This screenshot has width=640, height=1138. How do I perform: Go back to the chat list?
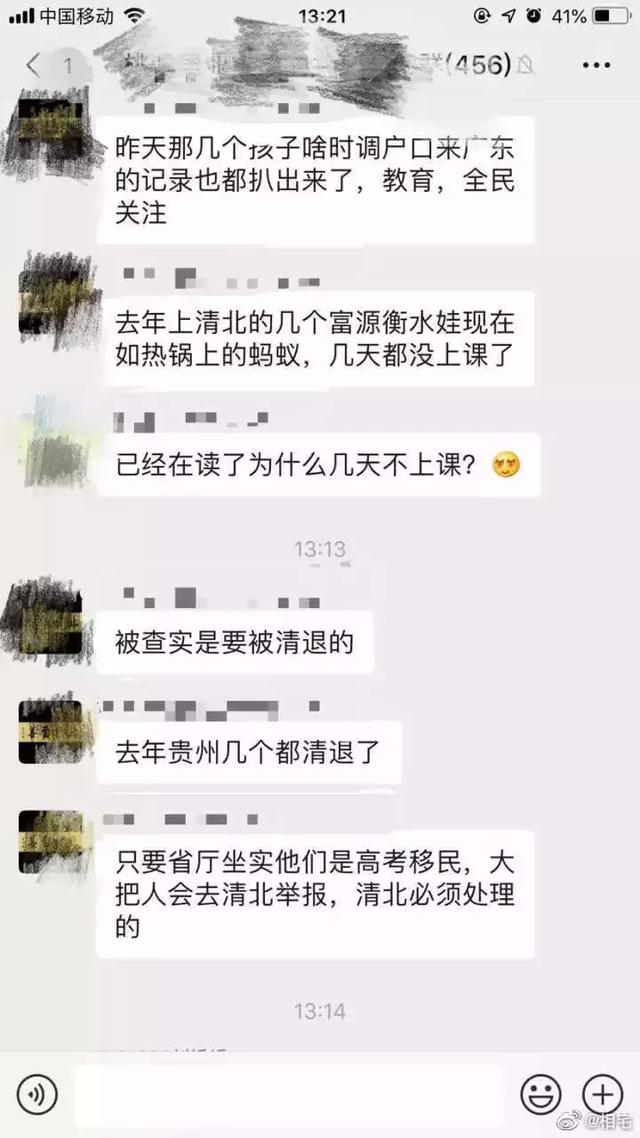pos(34,66)
